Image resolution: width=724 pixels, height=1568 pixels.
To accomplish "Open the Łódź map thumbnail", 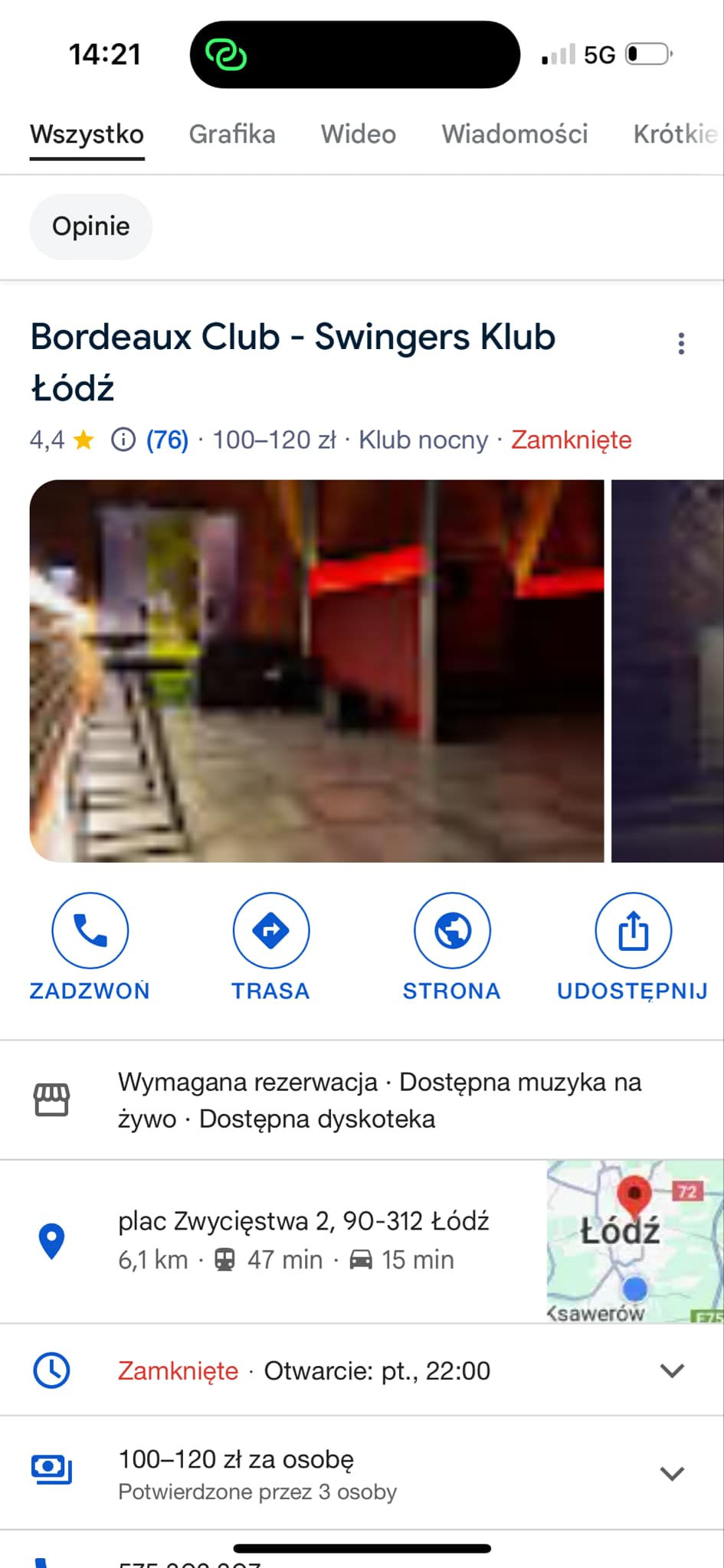I will coord(634,1241).
